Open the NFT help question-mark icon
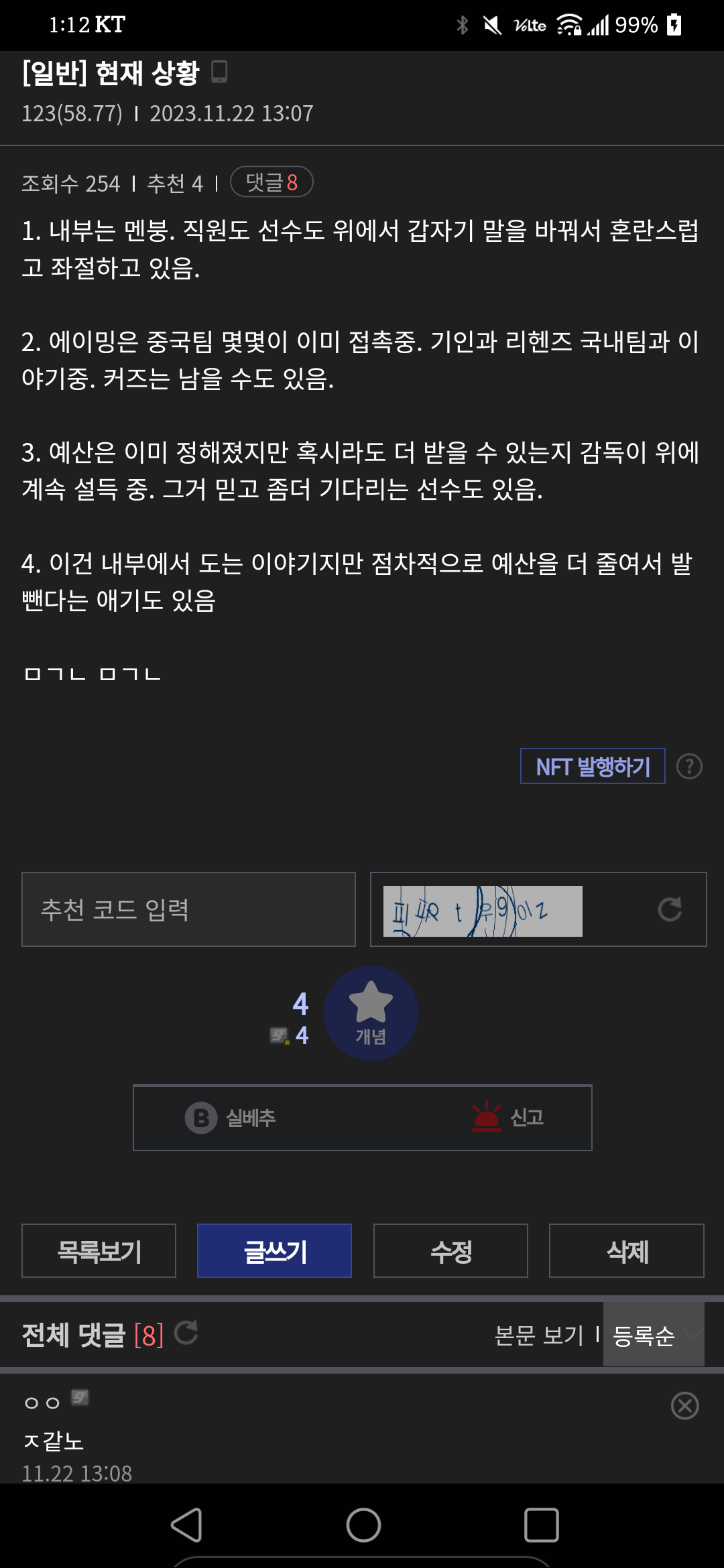 point(689,766)
